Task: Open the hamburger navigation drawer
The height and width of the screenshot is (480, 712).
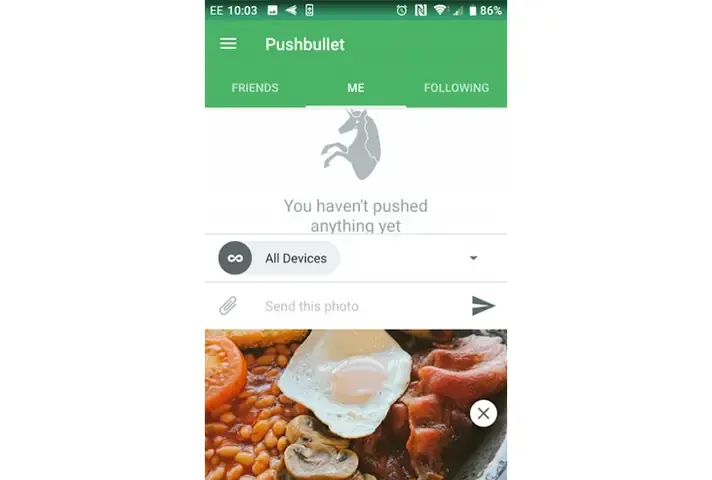Action: pos(228,44)
